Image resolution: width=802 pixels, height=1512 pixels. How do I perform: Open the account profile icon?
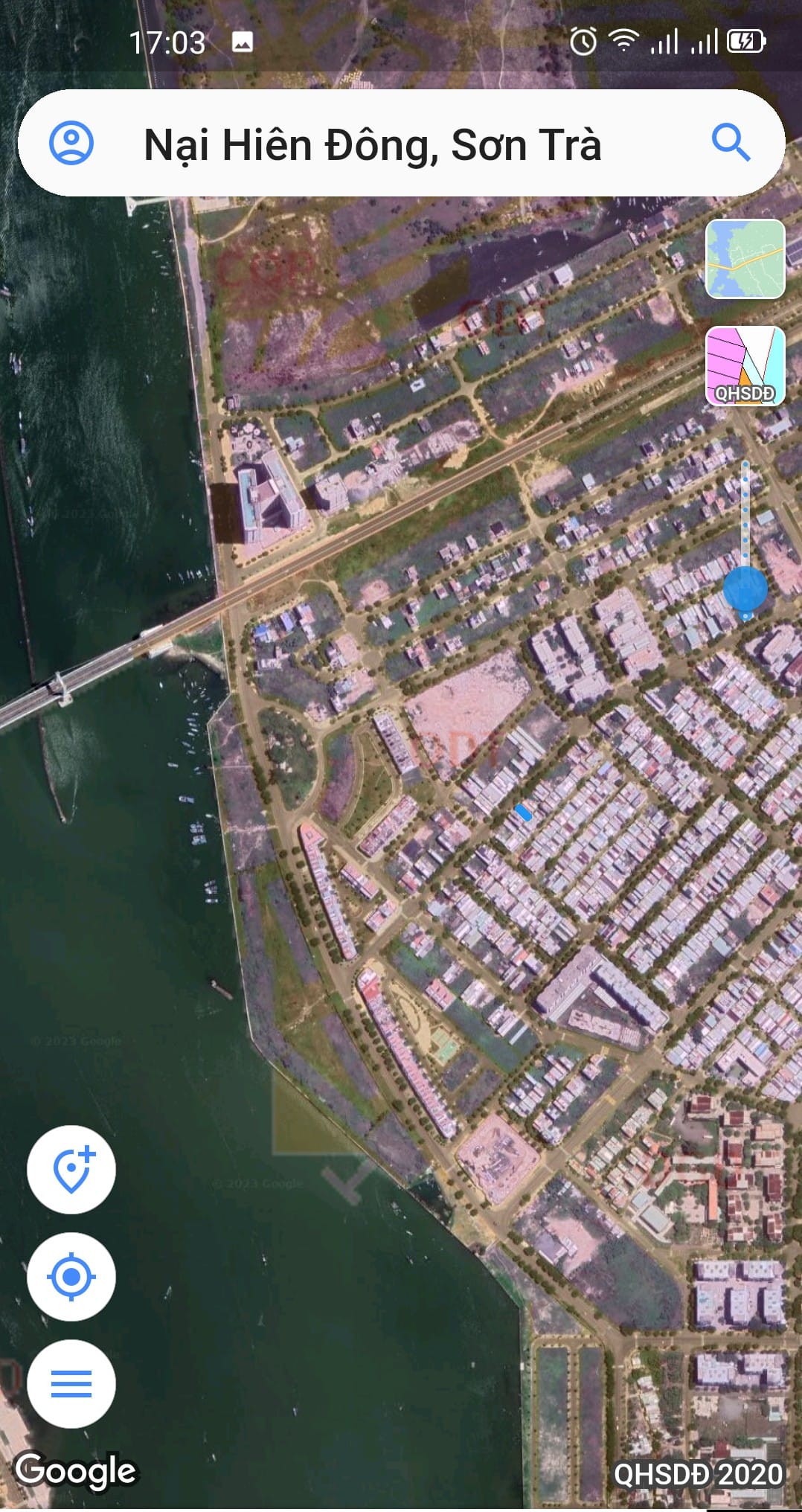point(71,143)
